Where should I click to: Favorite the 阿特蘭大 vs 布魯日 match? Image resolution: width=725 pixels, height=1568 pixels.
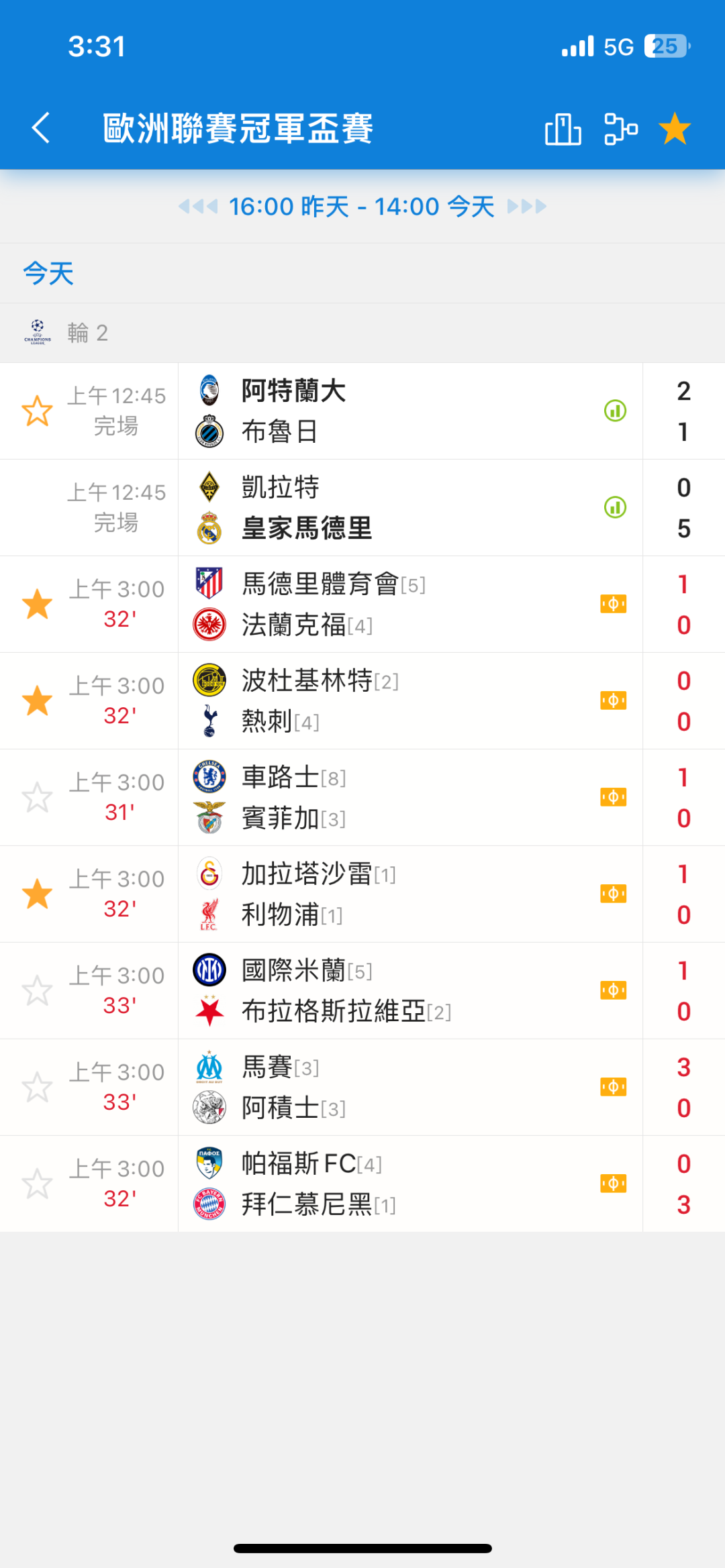(38, 411)
